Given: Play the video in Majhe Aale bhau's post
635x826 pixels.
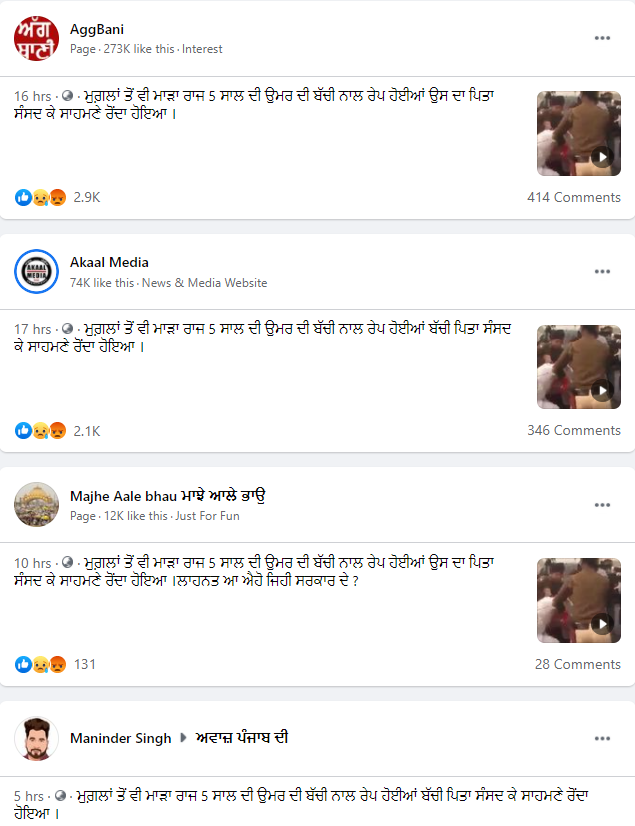Looking at the screenshot, I should point(578,600).
